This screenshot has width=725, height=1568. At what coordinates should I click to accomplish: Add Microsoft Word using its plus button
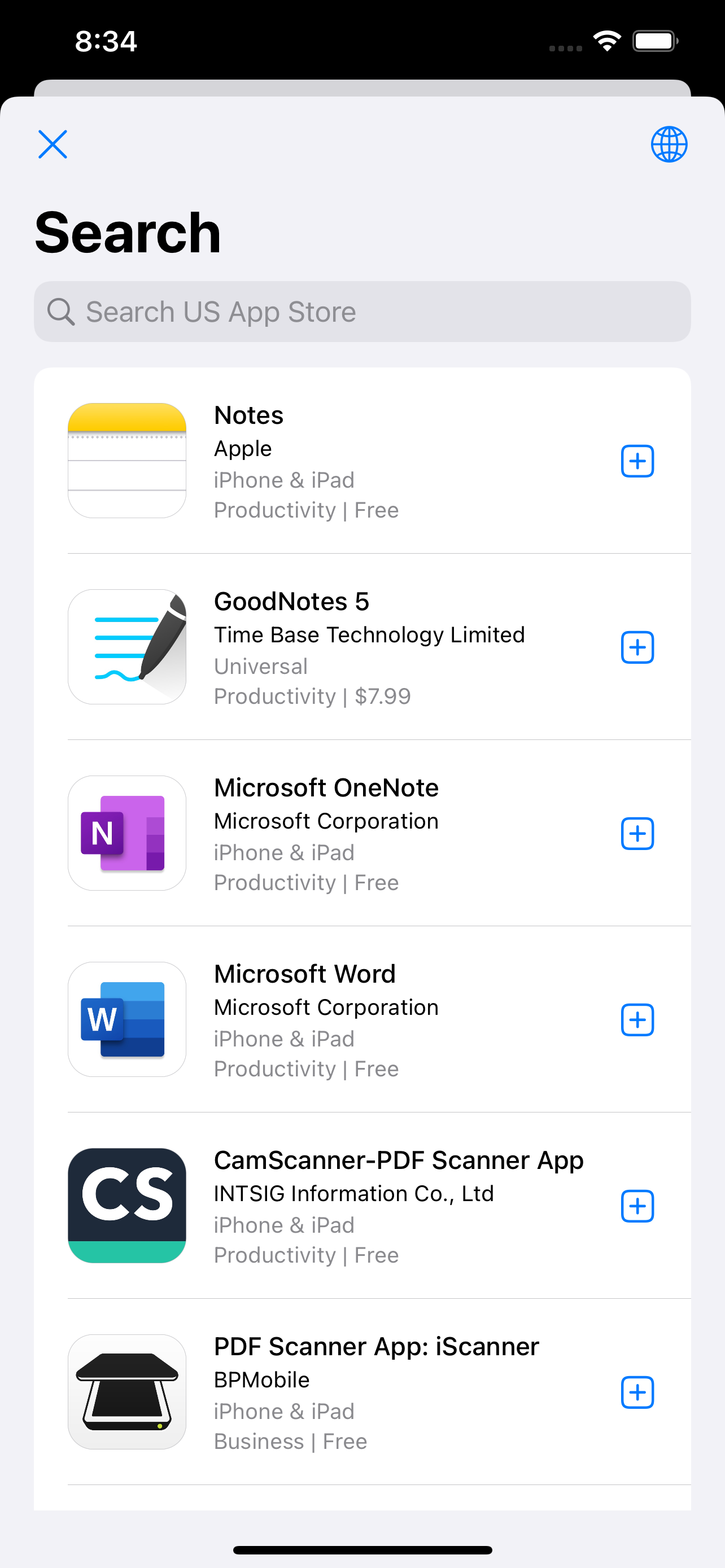[637, 1020]
